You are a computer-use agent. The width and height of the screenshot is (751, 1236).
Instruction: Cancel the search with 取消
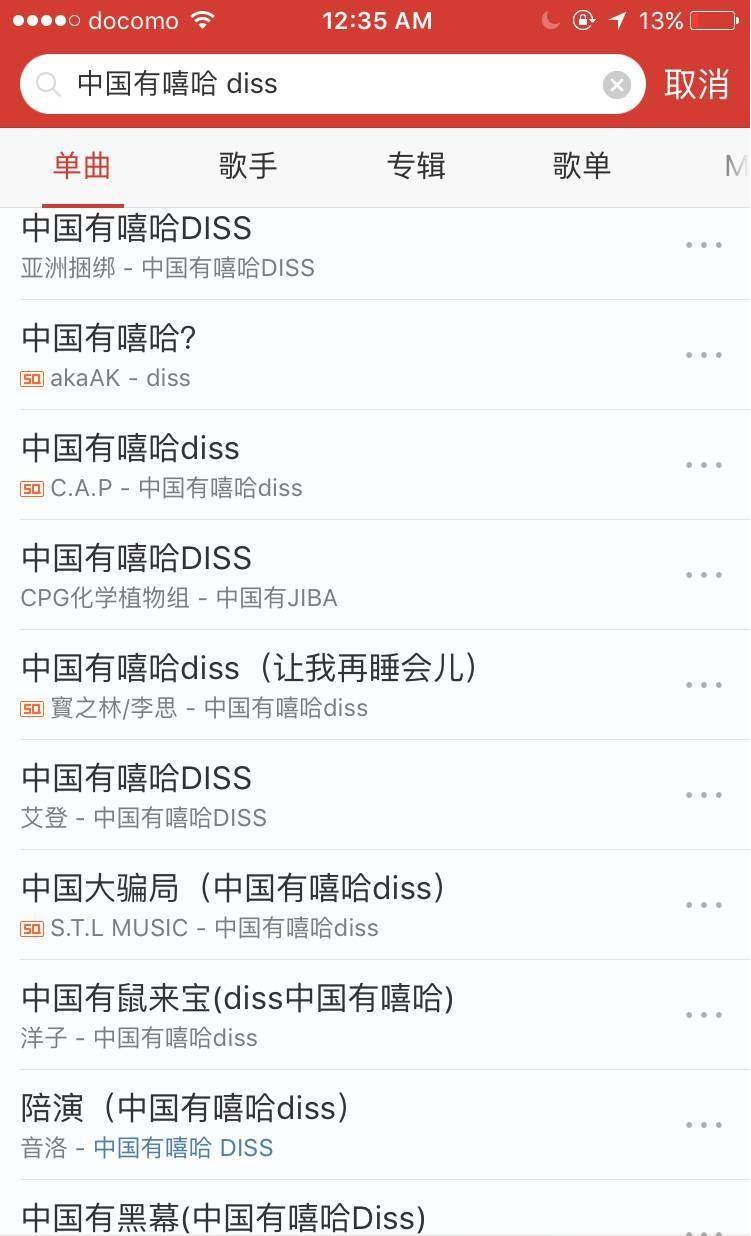[x=696, y=84]
